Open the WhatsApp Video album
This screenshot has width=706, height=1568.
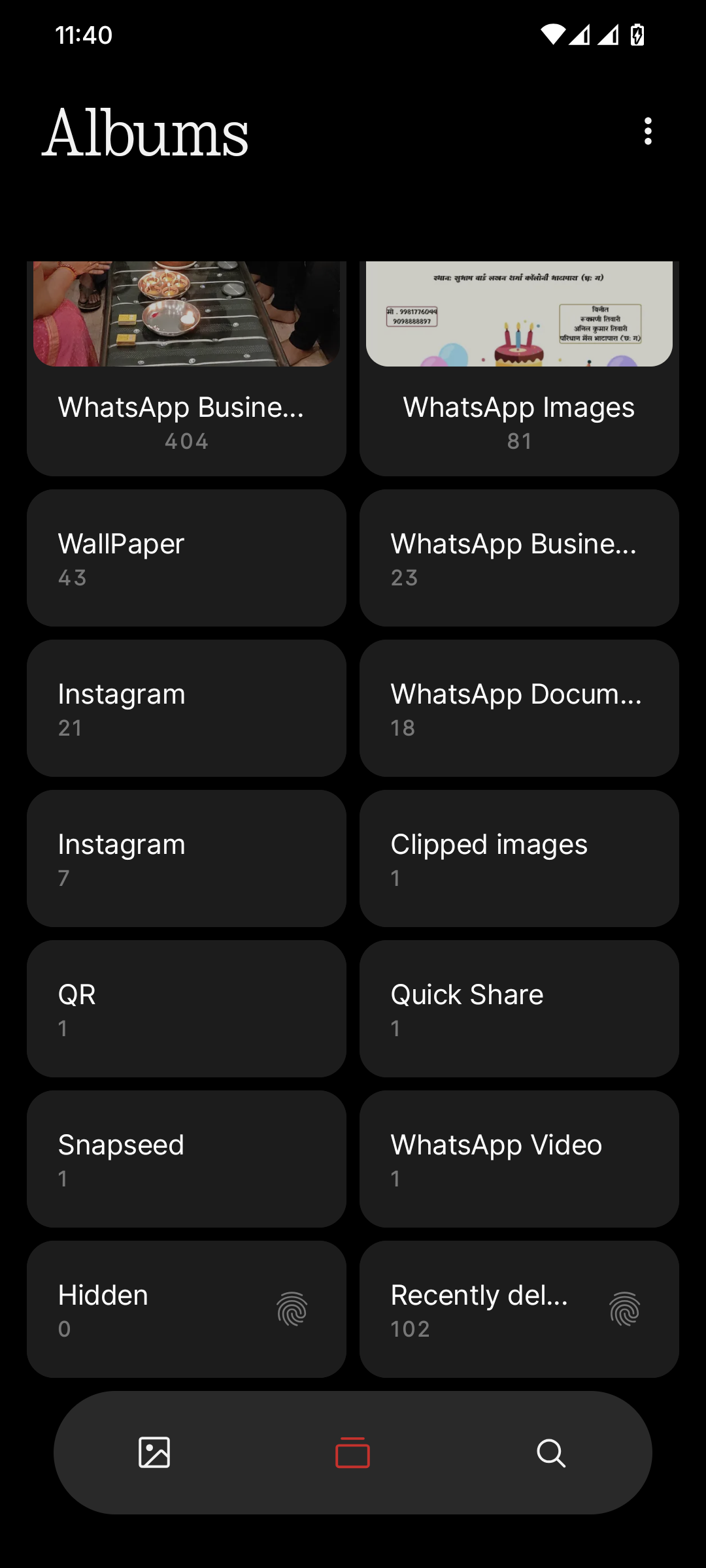(519, 1159)
